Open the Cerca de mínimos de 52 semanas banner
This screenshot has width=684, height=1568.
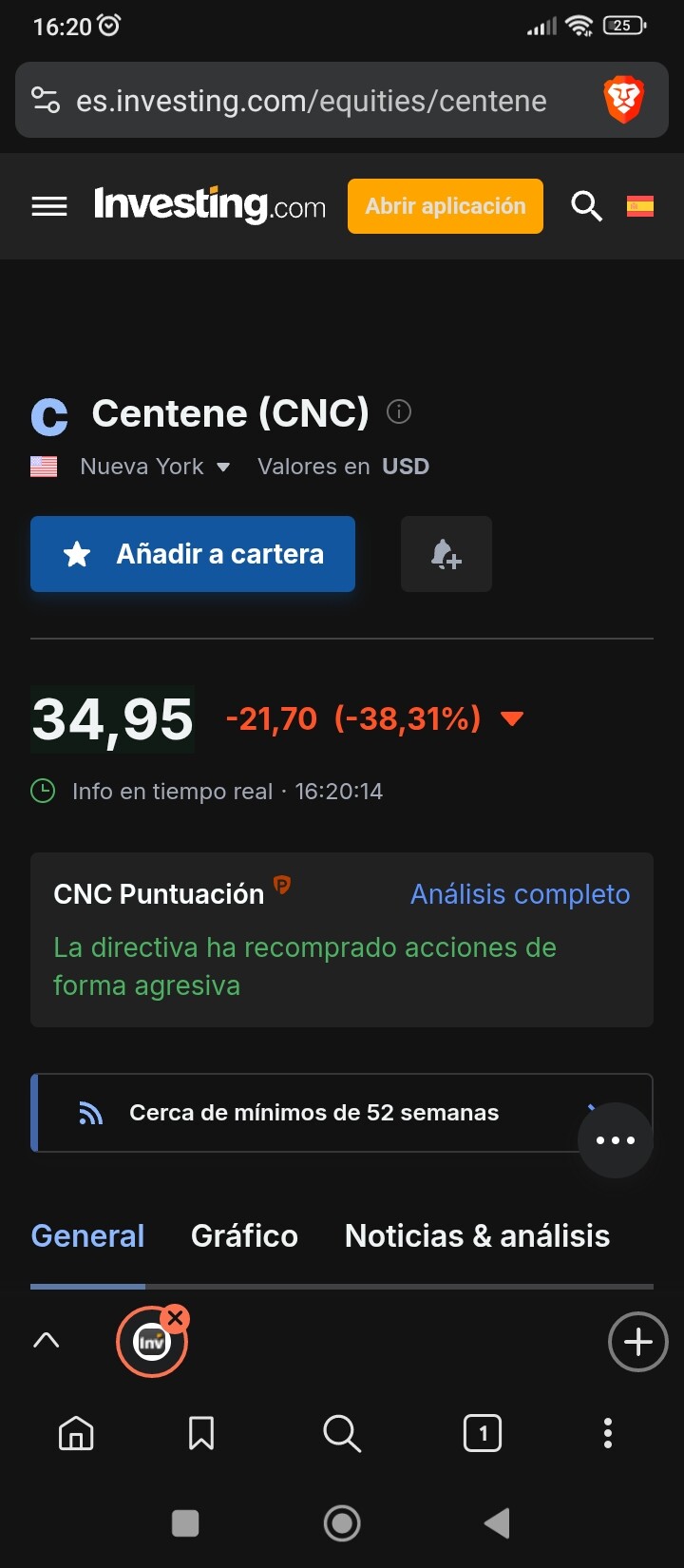pos(313,1113)
